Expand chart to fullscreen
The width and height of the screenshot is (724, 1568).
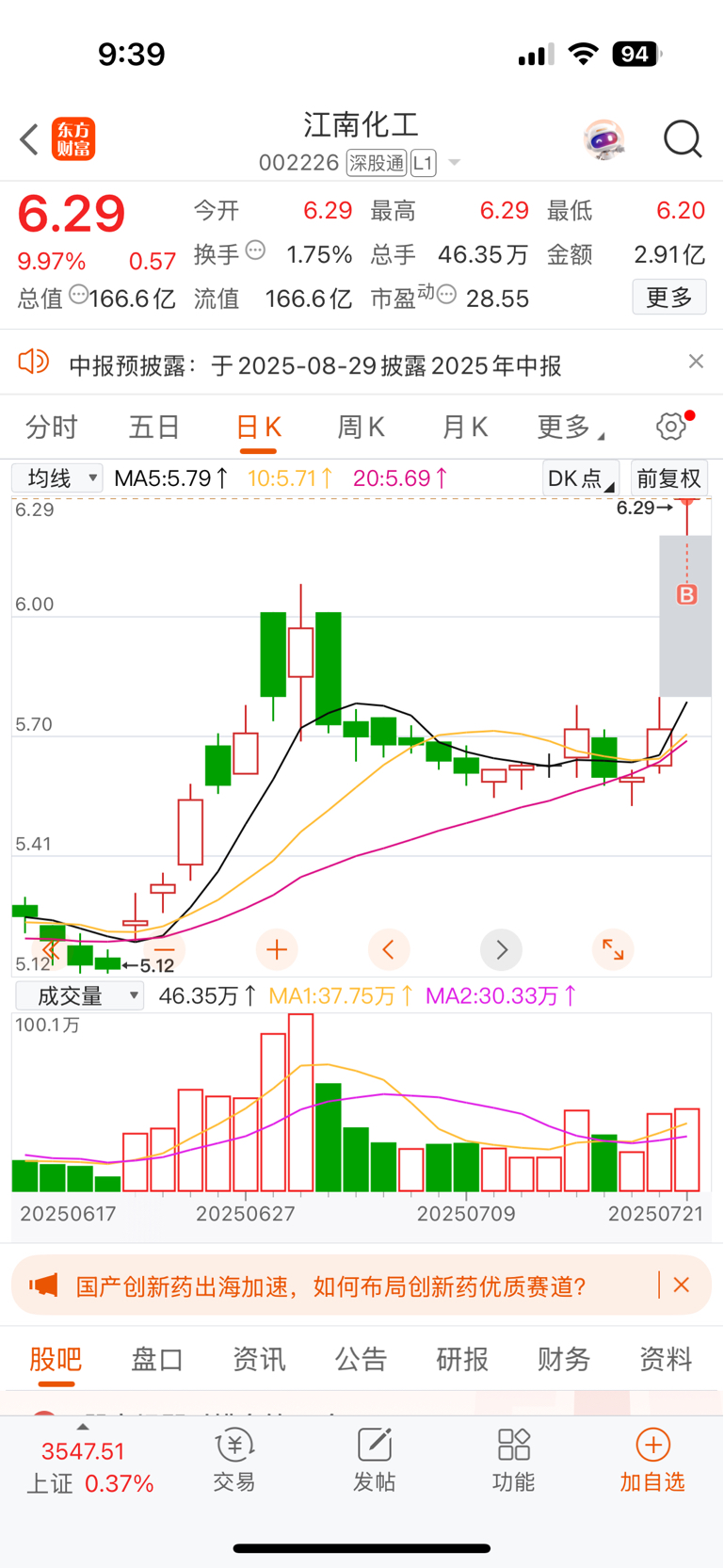coord(613,949)
